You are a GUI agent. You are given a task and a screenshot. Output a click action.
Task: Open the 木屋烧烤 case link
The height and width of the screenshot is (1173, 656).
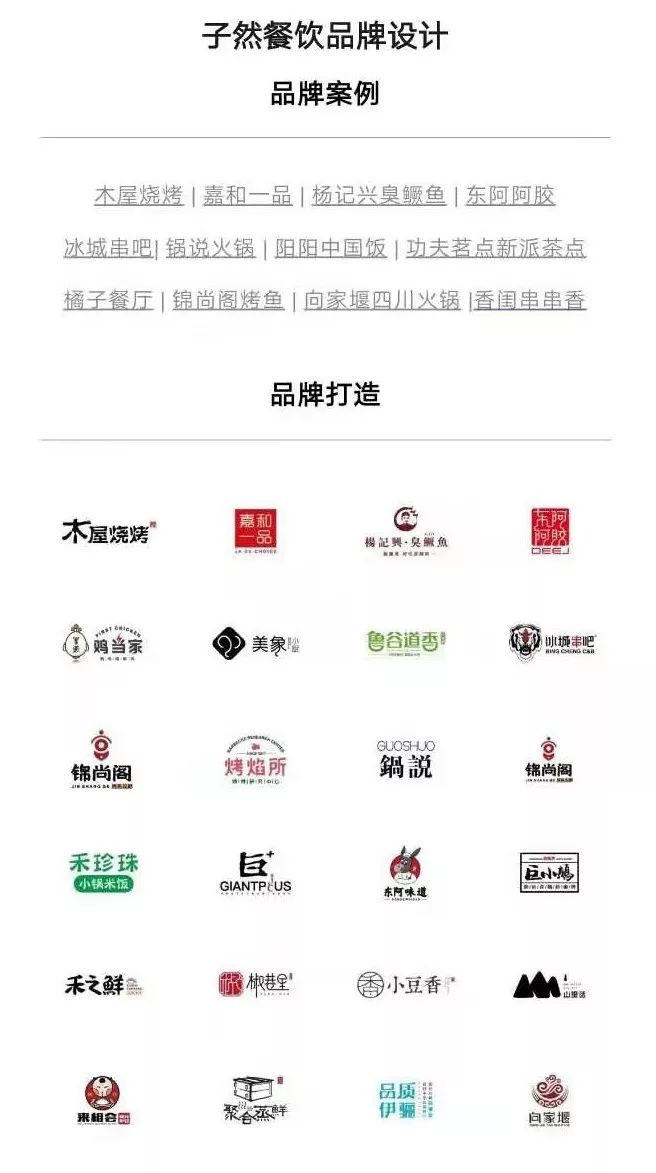coord(138,196)
